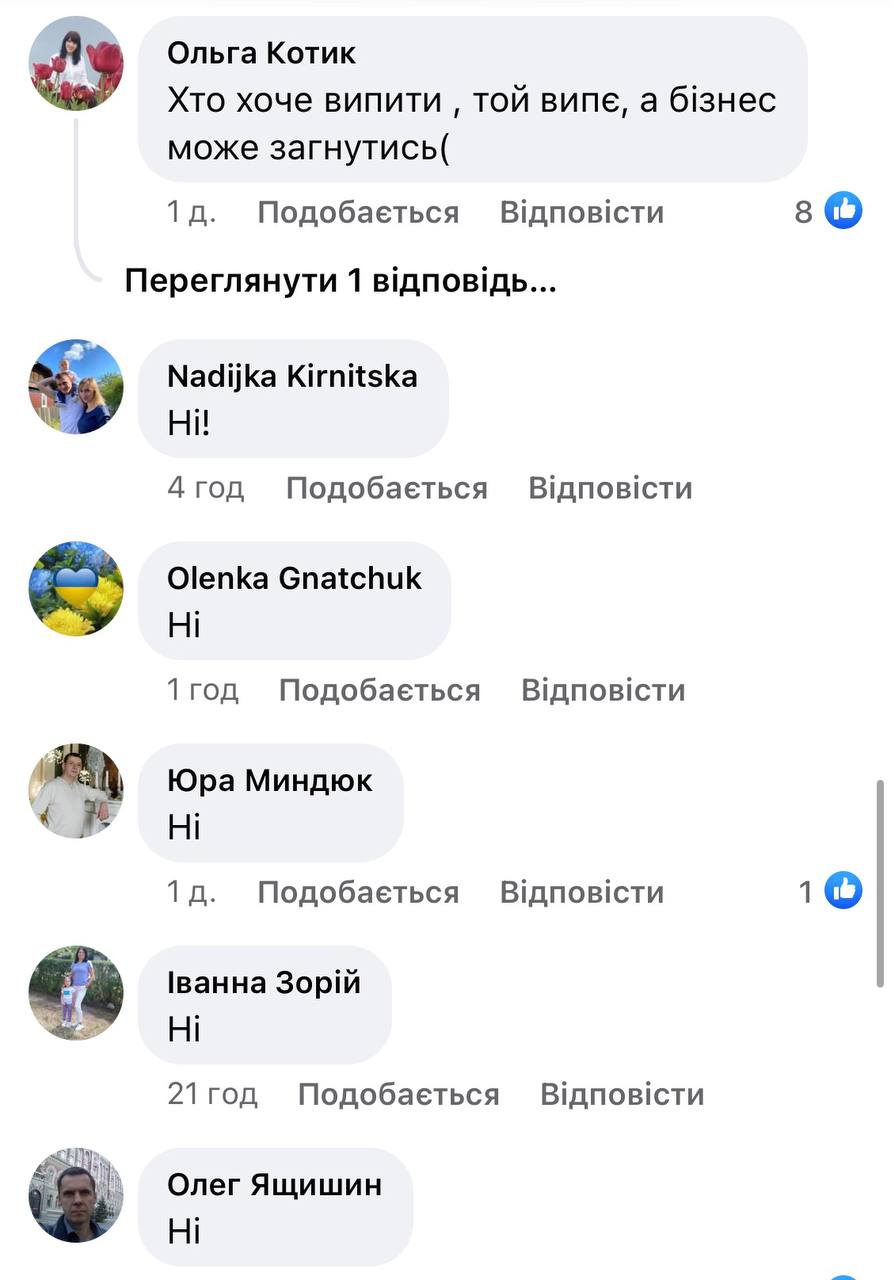
Task: Expand "Переглянути 1 відповідь" under Ольга Котик
Action: point(340,282)
